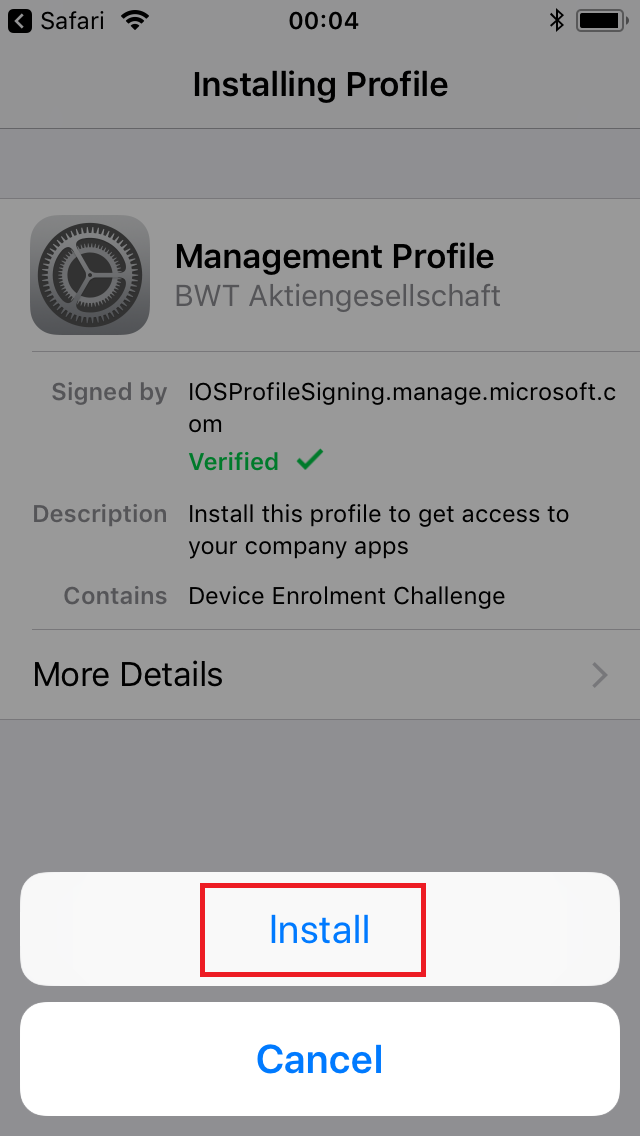
Task: Tap Install to install the profile
Action: [x=320, y=929]
